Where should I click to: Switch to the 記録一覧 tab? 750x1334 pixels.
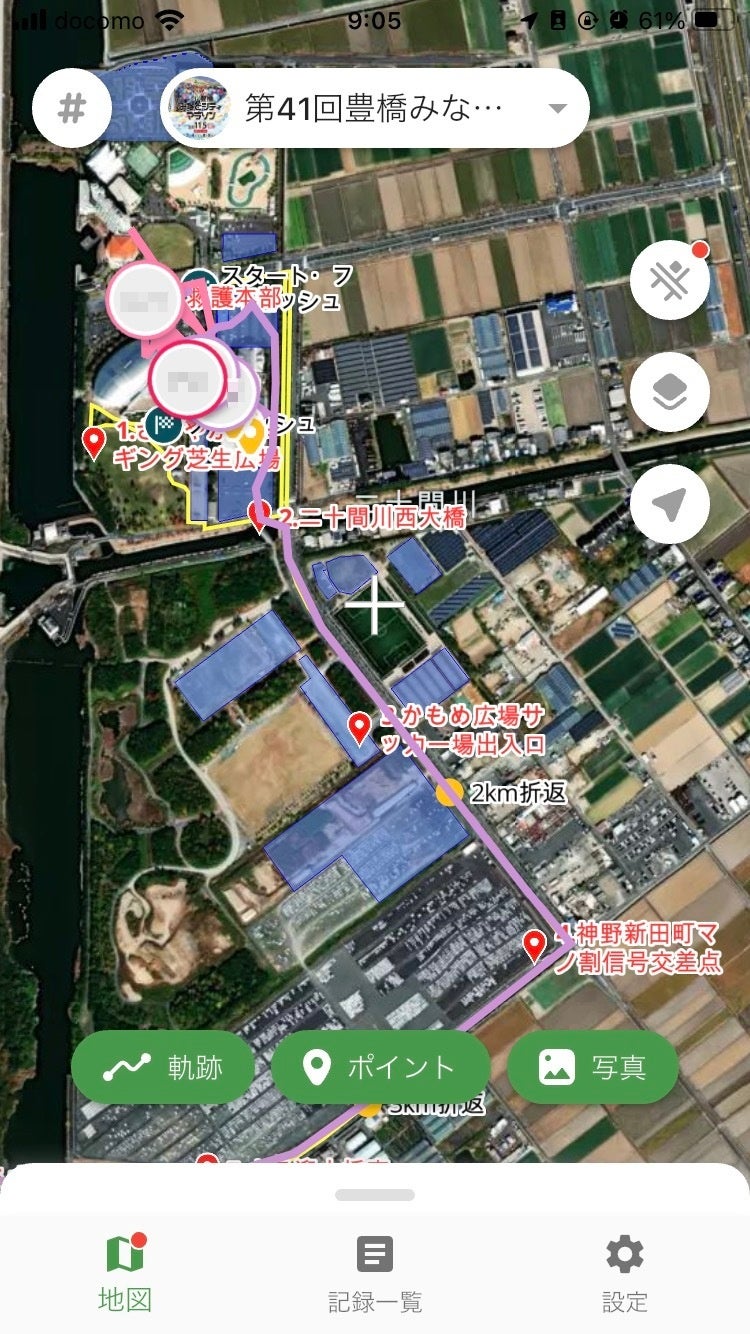[x=375, y=1272]
